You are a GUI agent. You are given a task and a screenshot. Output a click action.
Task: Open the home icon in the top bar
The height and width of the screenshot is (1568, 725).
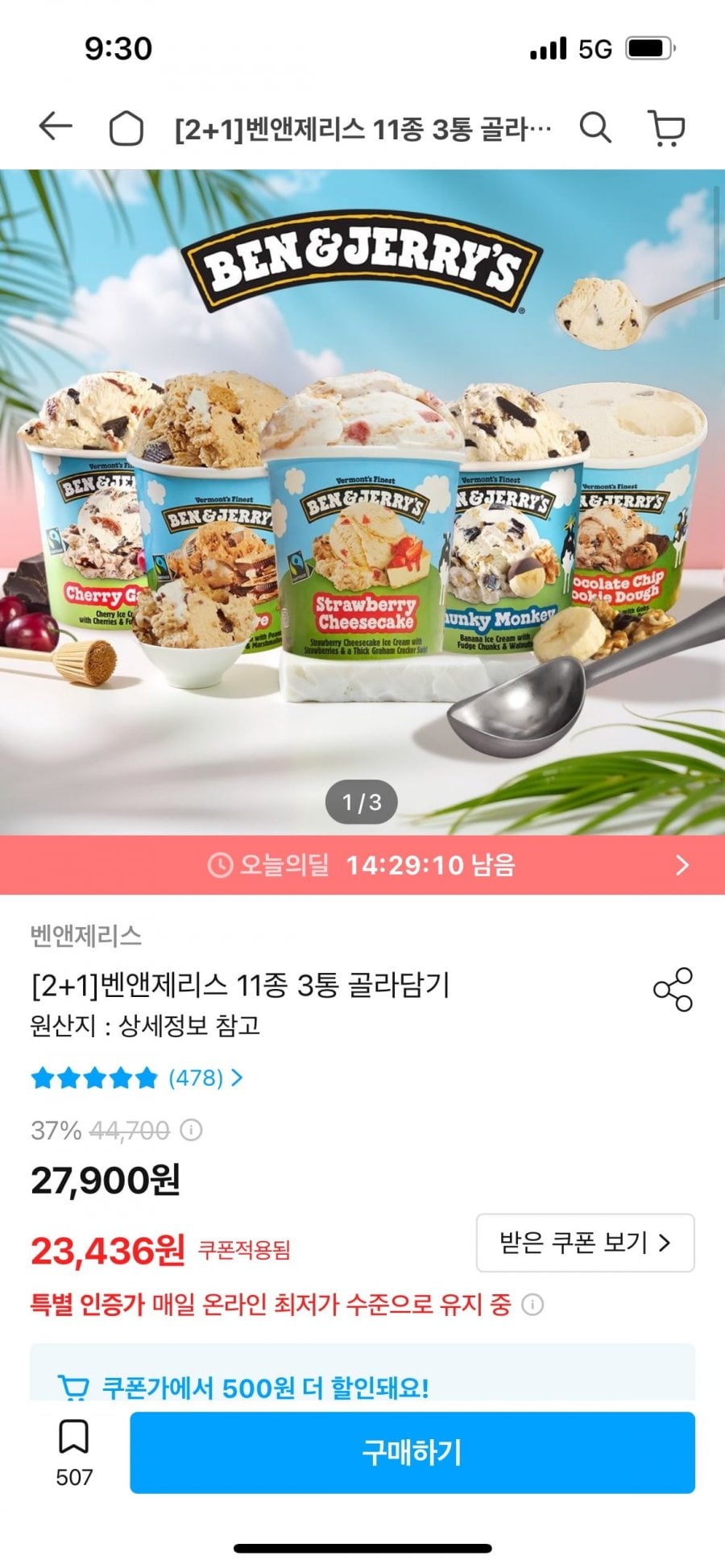[x=126, y=128]
